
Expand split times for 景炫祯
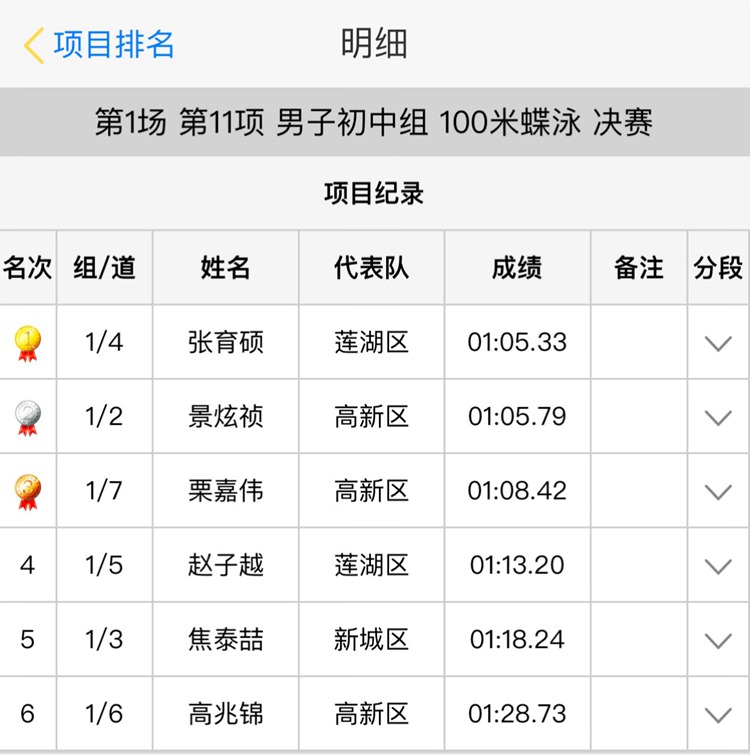718,417
